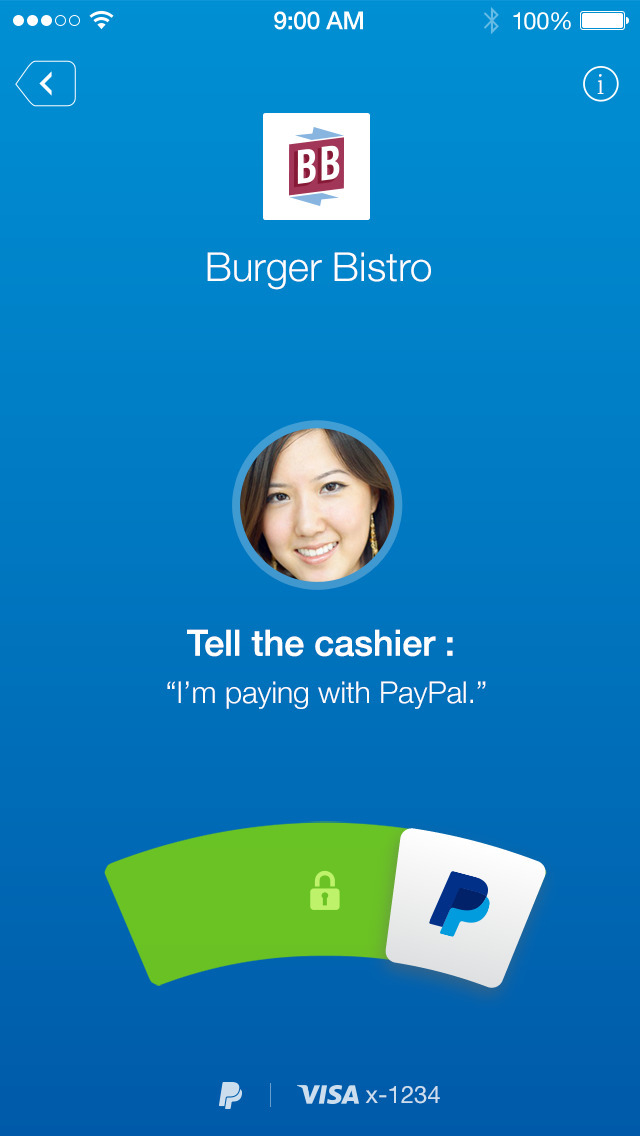Go back using the arrow button
640x1136 pixels.
coord(46,84)
